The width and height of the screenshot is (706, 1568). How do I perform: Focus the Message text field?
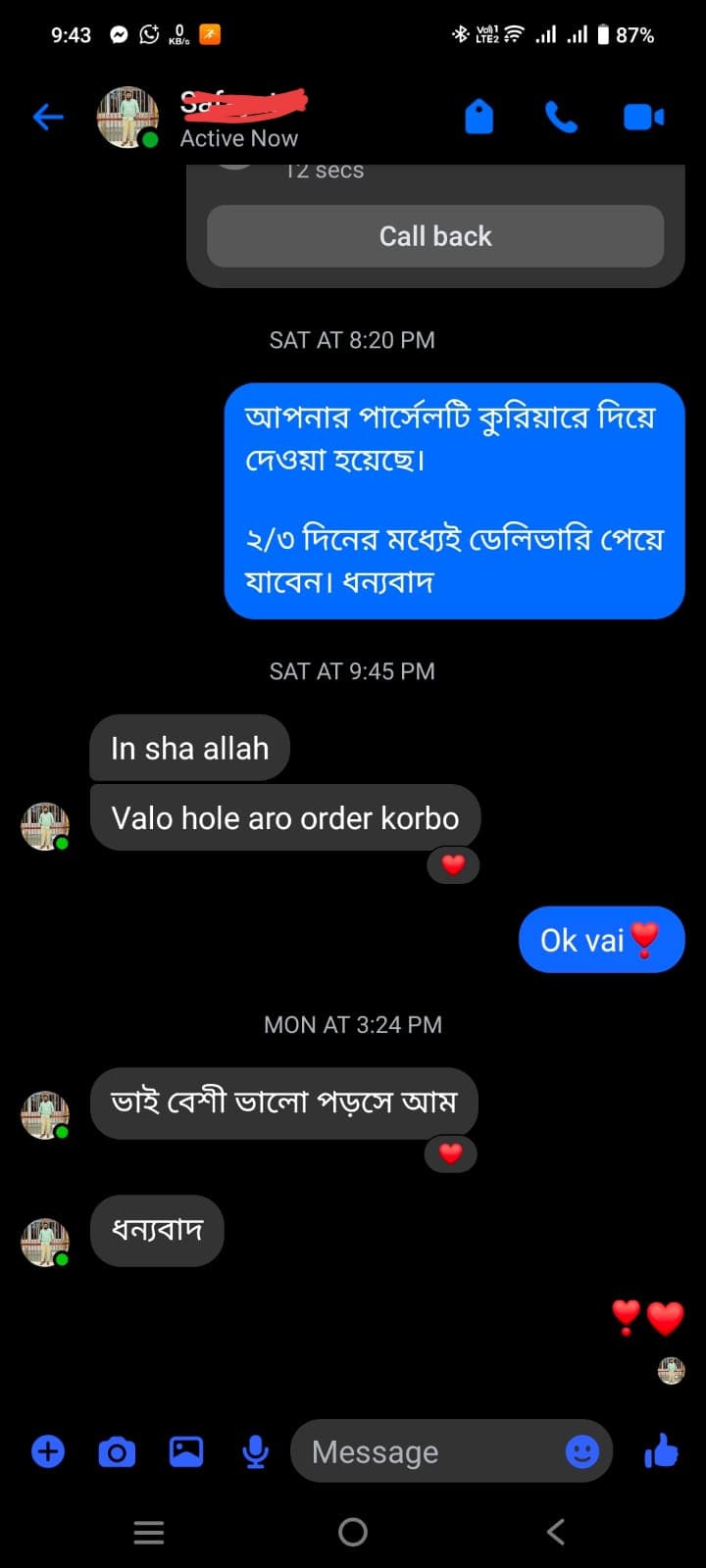click(433, 1451)
